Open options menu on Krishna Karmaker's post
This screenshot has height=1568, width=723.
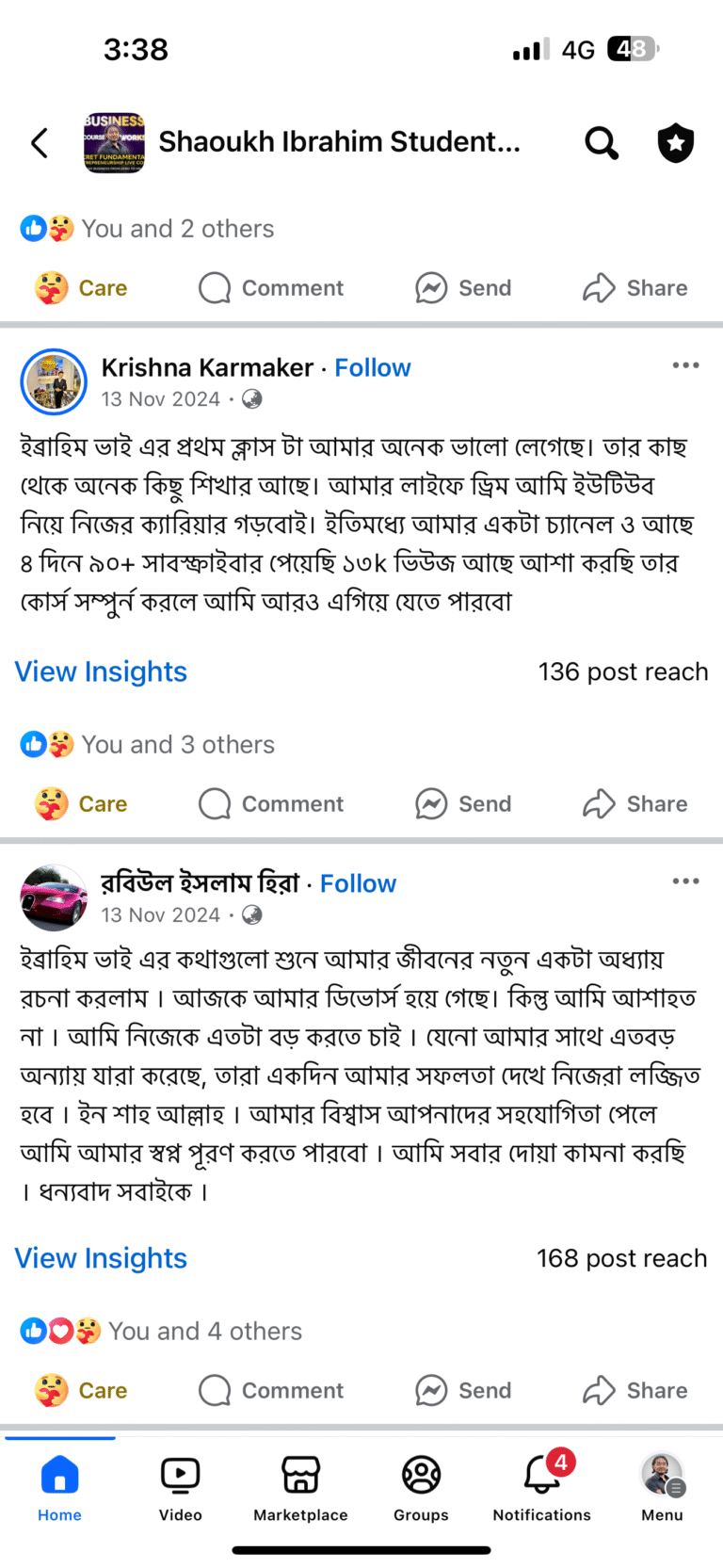point(685,365)
